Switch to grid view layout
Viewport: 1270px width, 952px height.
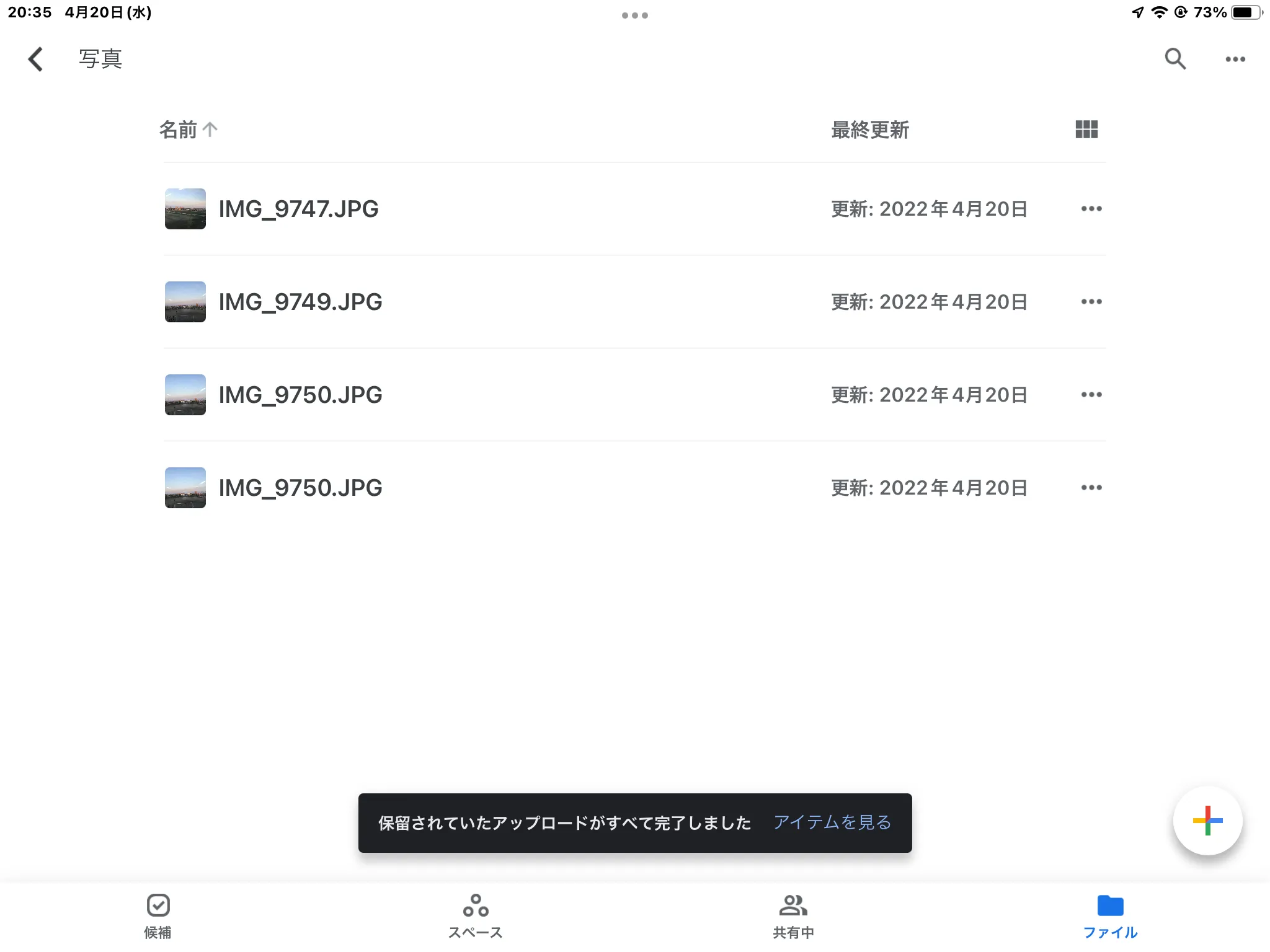tap(1086, 130)
